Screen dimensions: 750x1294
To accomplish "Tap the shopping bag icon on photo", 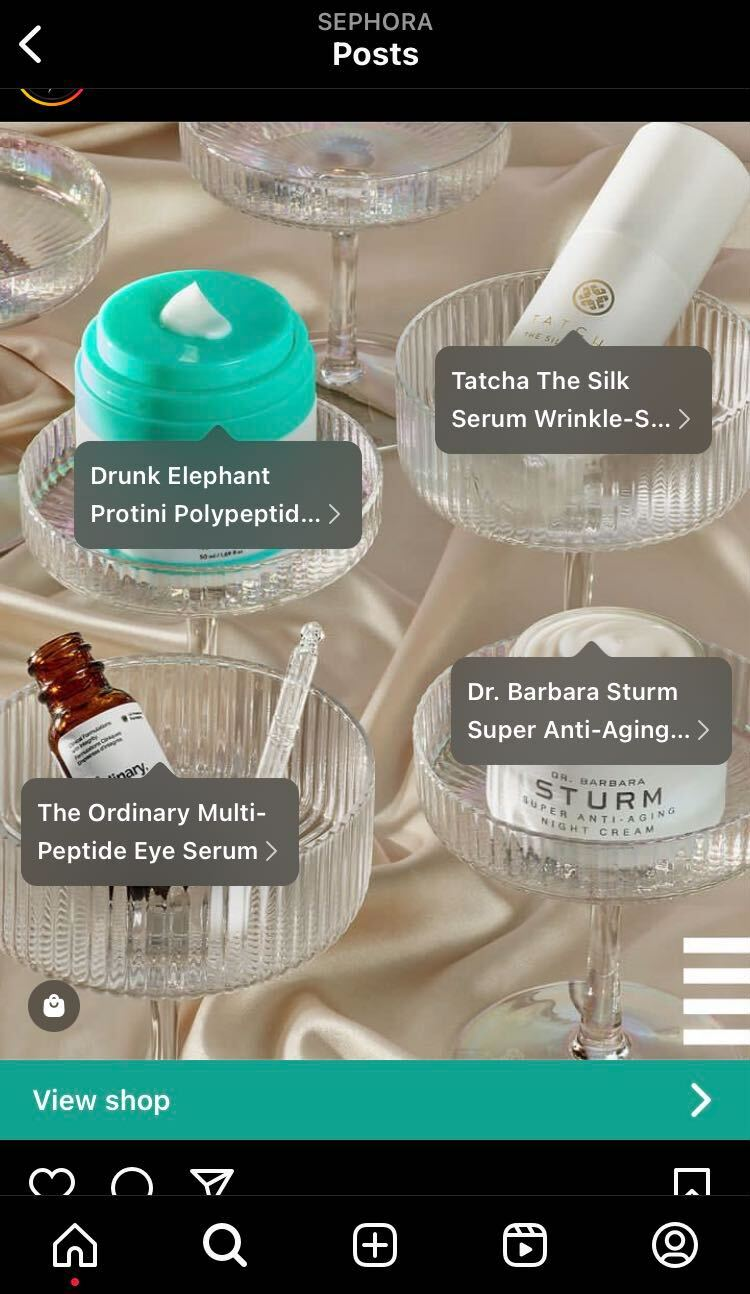I will (54, 1006).
